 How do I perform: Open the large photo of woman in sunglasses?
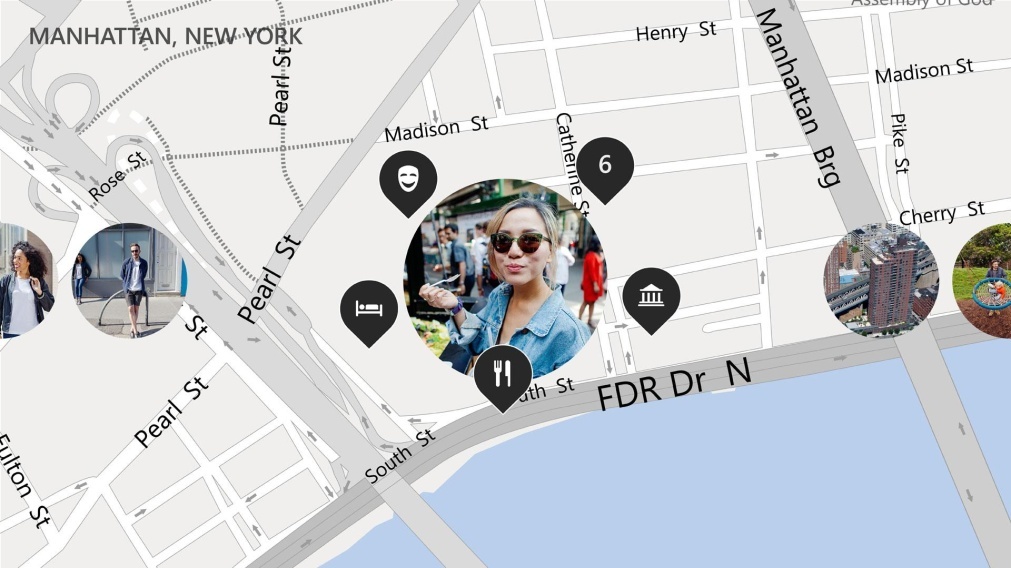(505, 270)
